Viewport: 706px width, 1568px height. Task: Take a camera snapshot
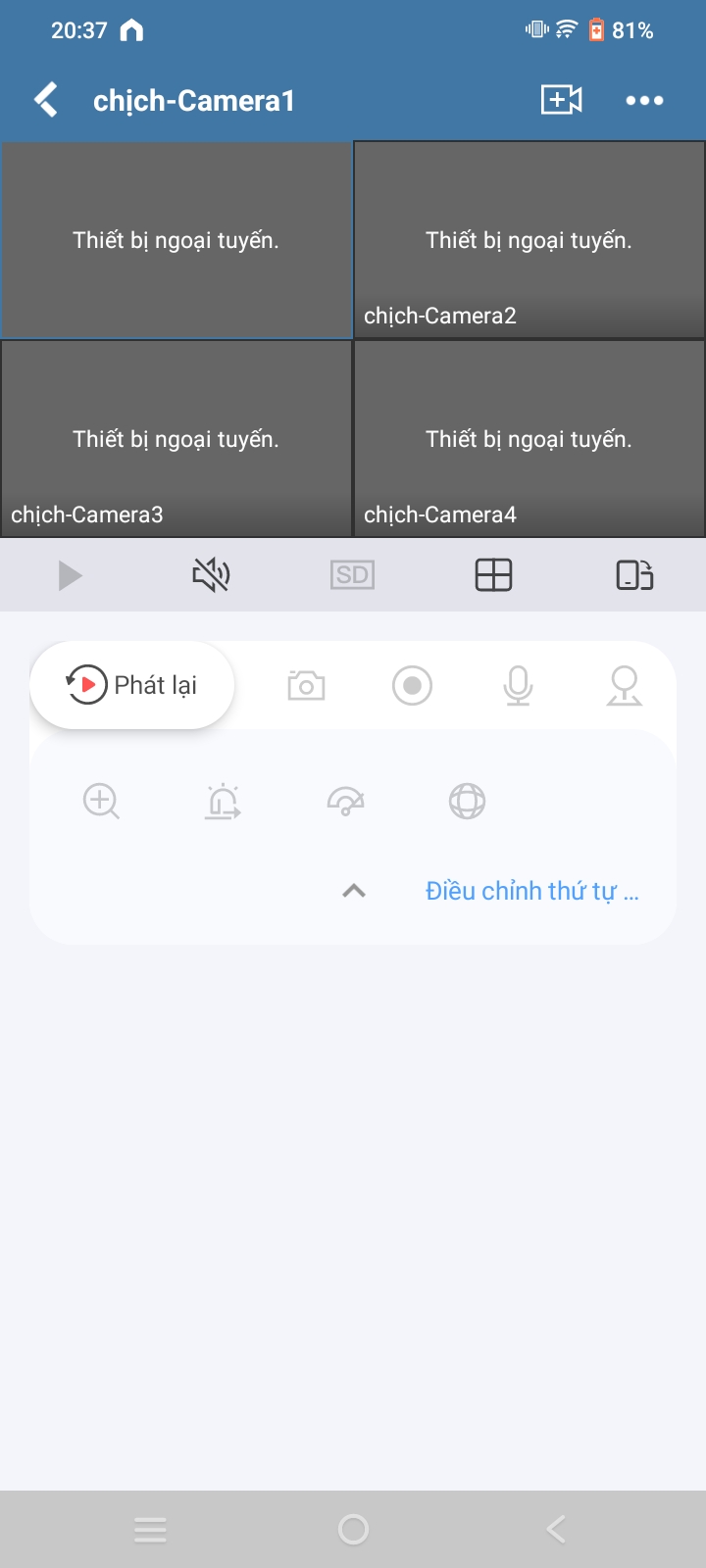coord(306,686)
